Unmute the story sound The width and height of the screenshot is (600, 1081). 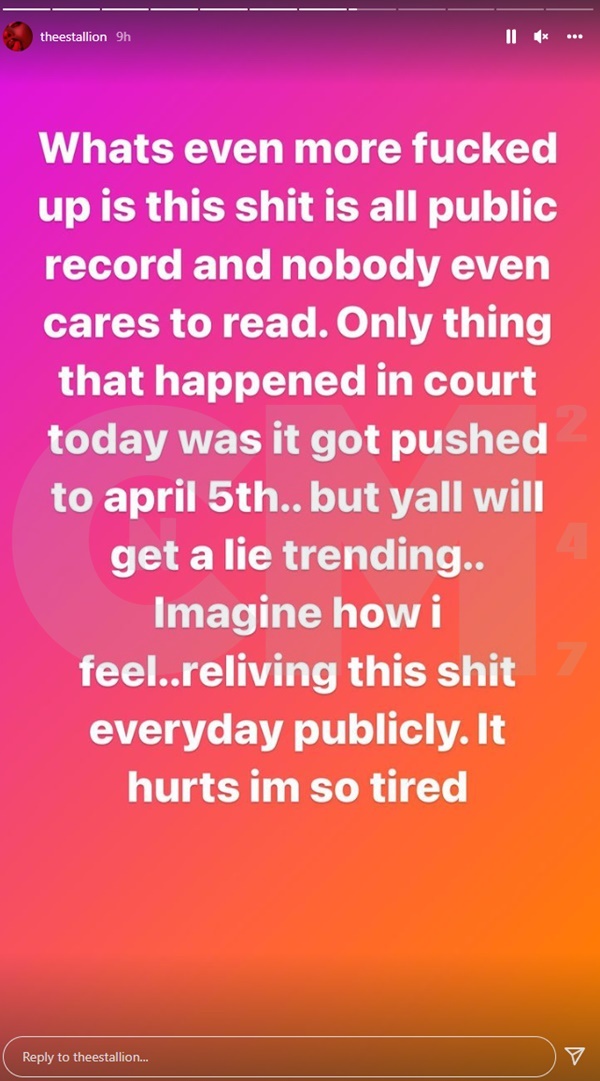pos(541,37)
